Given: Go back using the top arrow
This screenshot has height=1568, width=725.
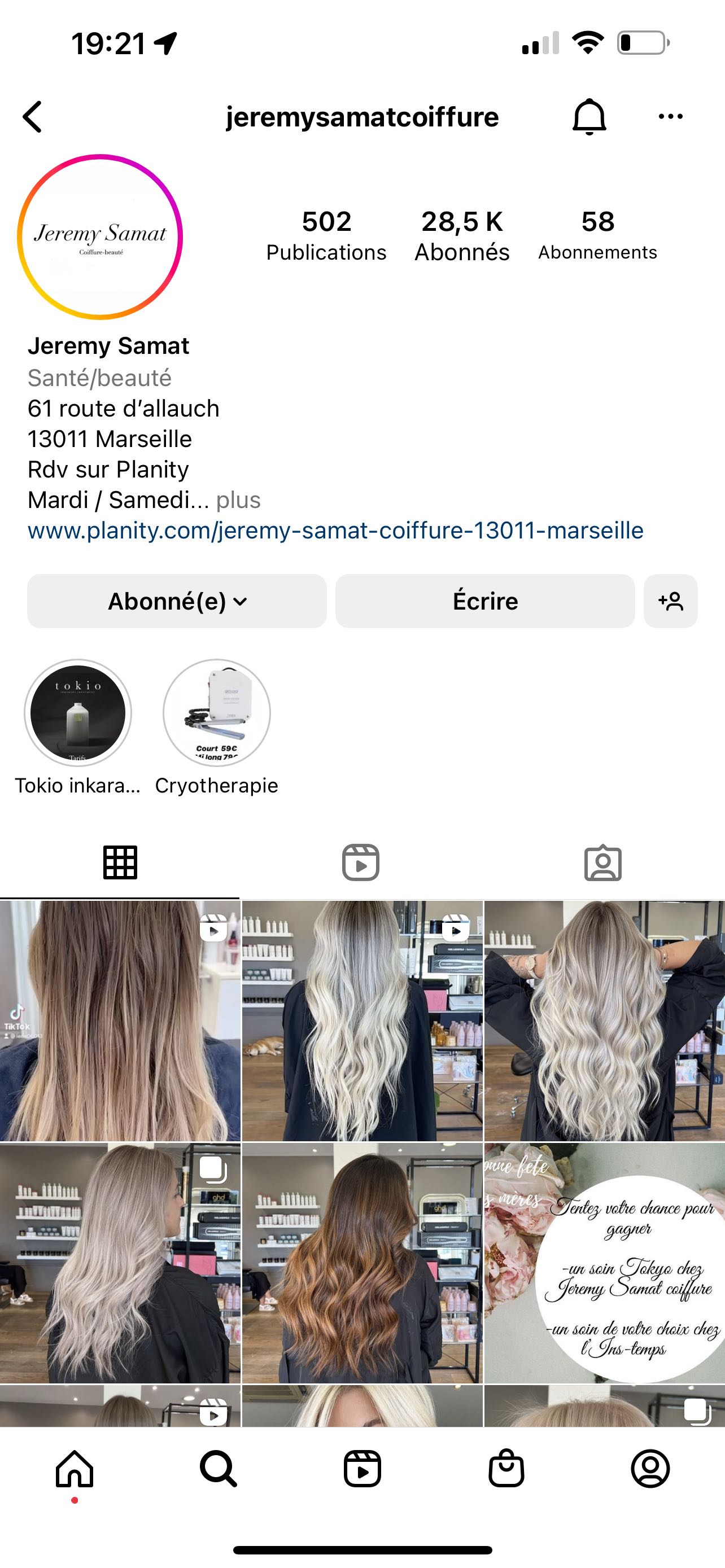Looking at the screenshot, I should point(32,116).
